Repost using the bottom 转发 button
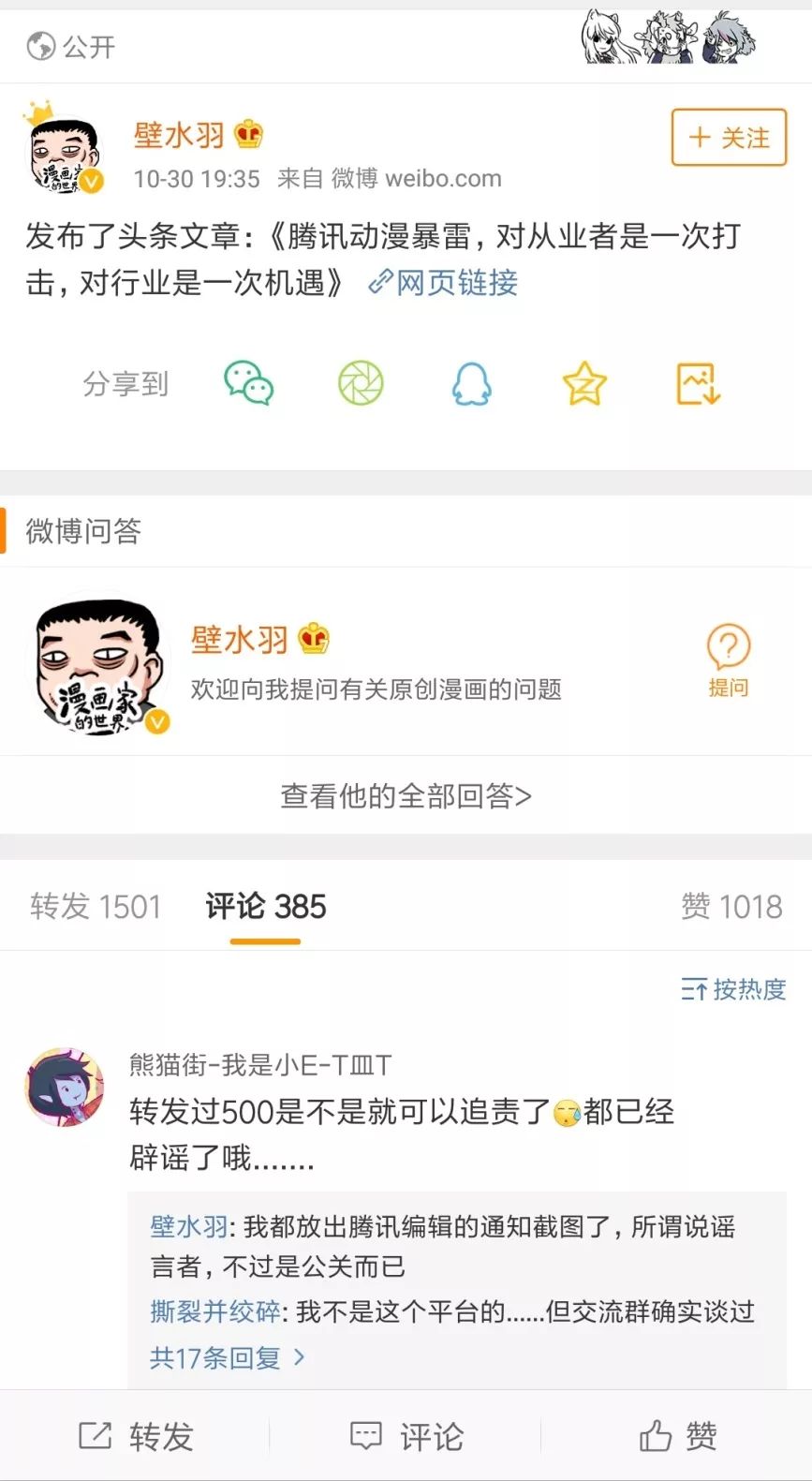Screen dimensions: 812x1481 point(136,1435)
